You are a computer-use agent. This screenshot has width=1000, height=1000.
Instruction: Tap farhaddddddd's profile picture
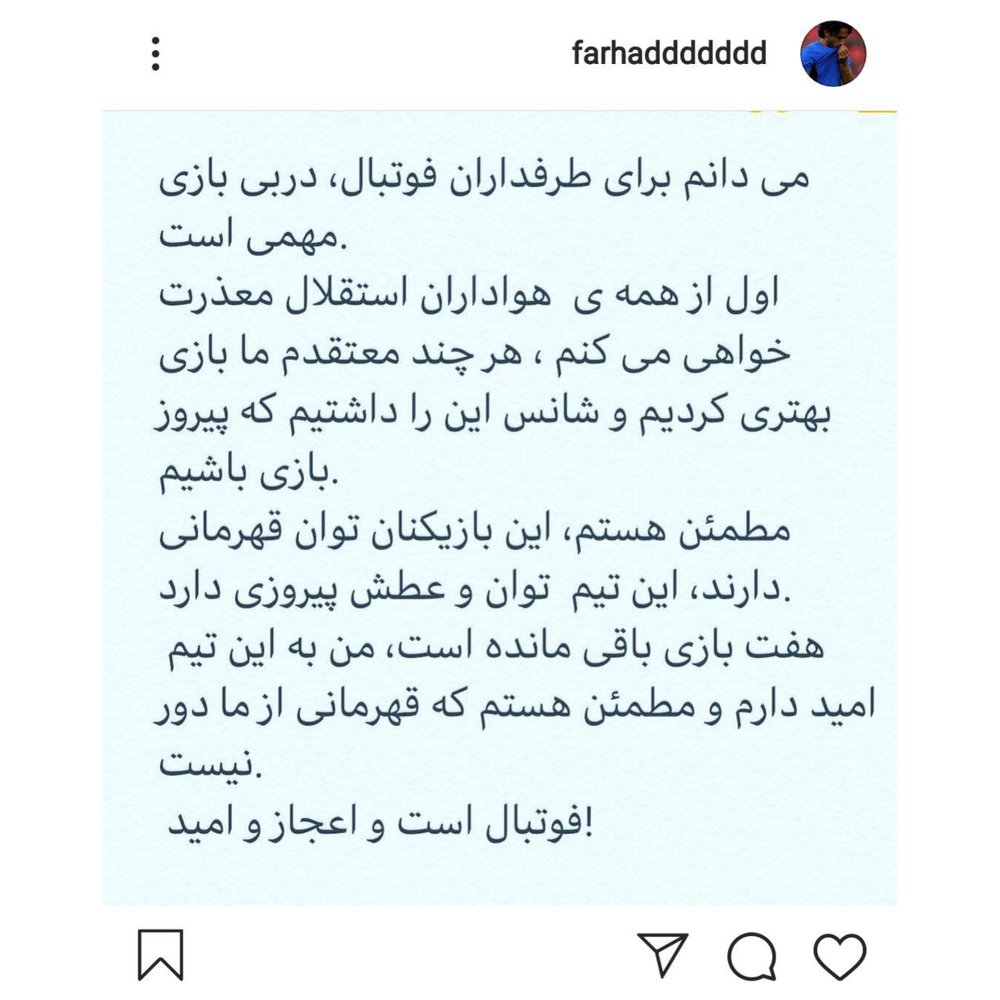(832, 54)
